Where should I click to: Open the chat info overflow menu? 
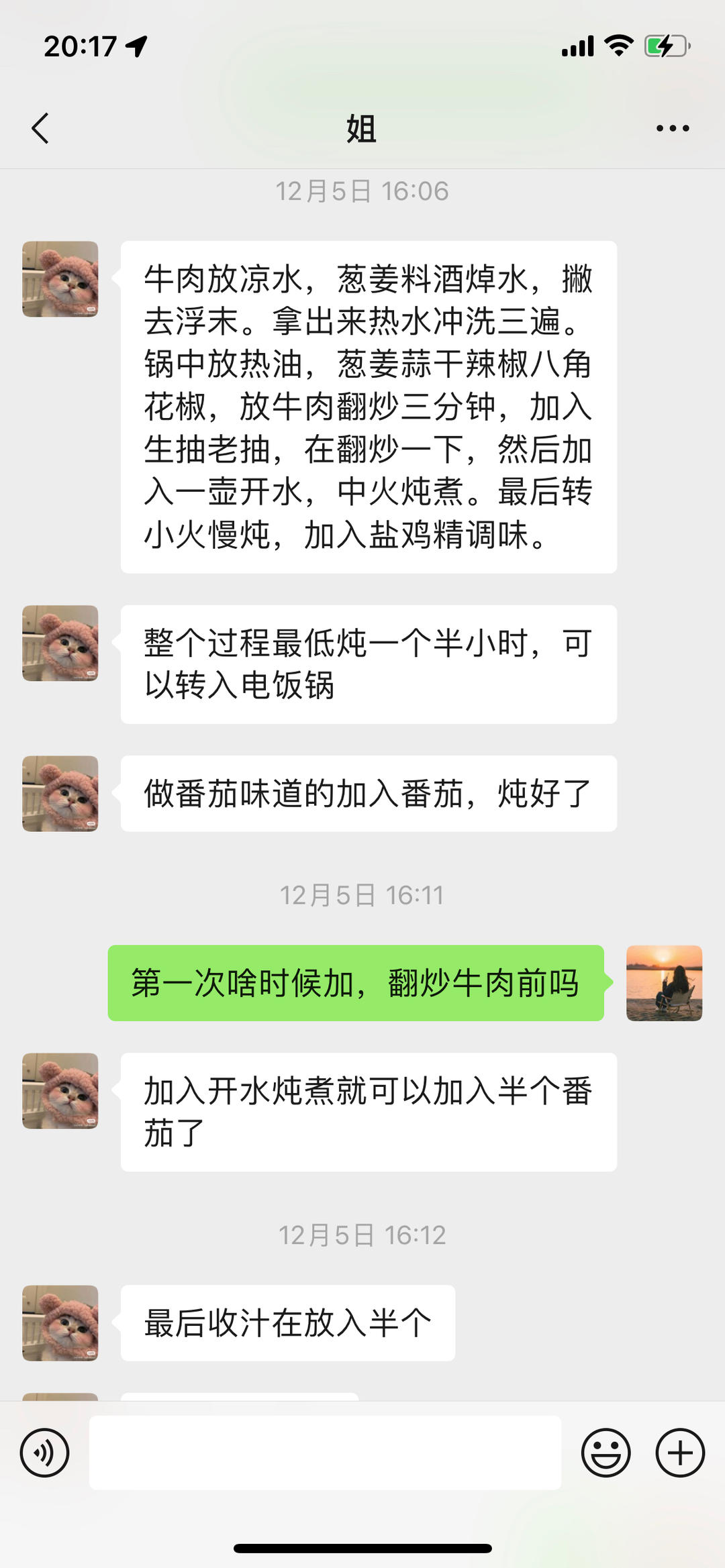click(x=673, y=128)
